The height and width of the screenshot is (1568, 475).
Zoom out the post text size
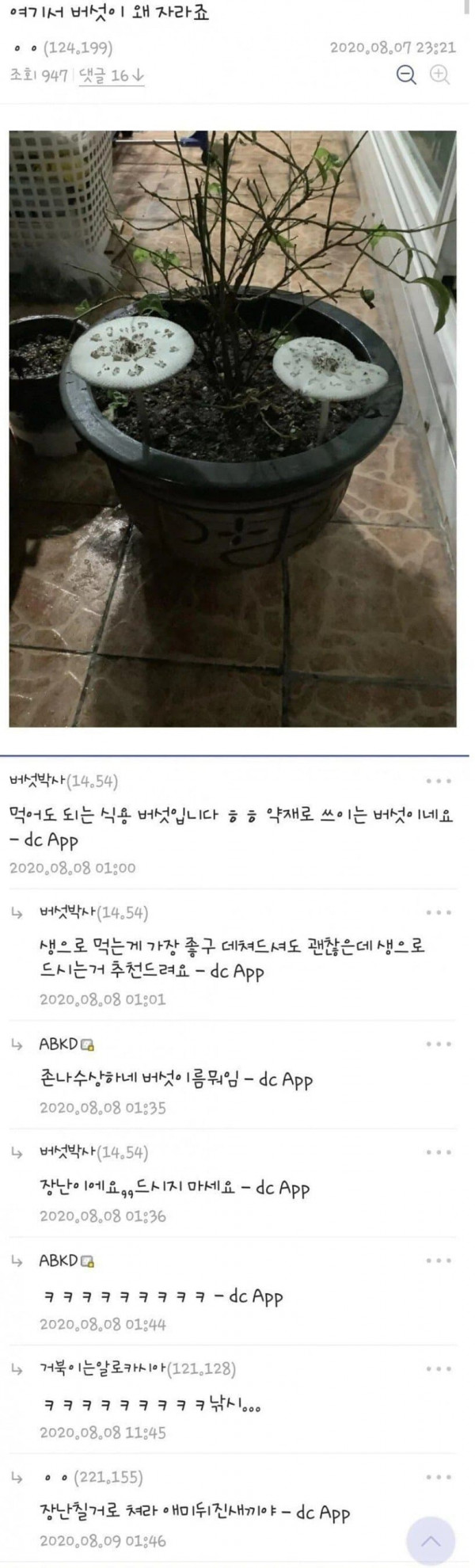[406, 75]
